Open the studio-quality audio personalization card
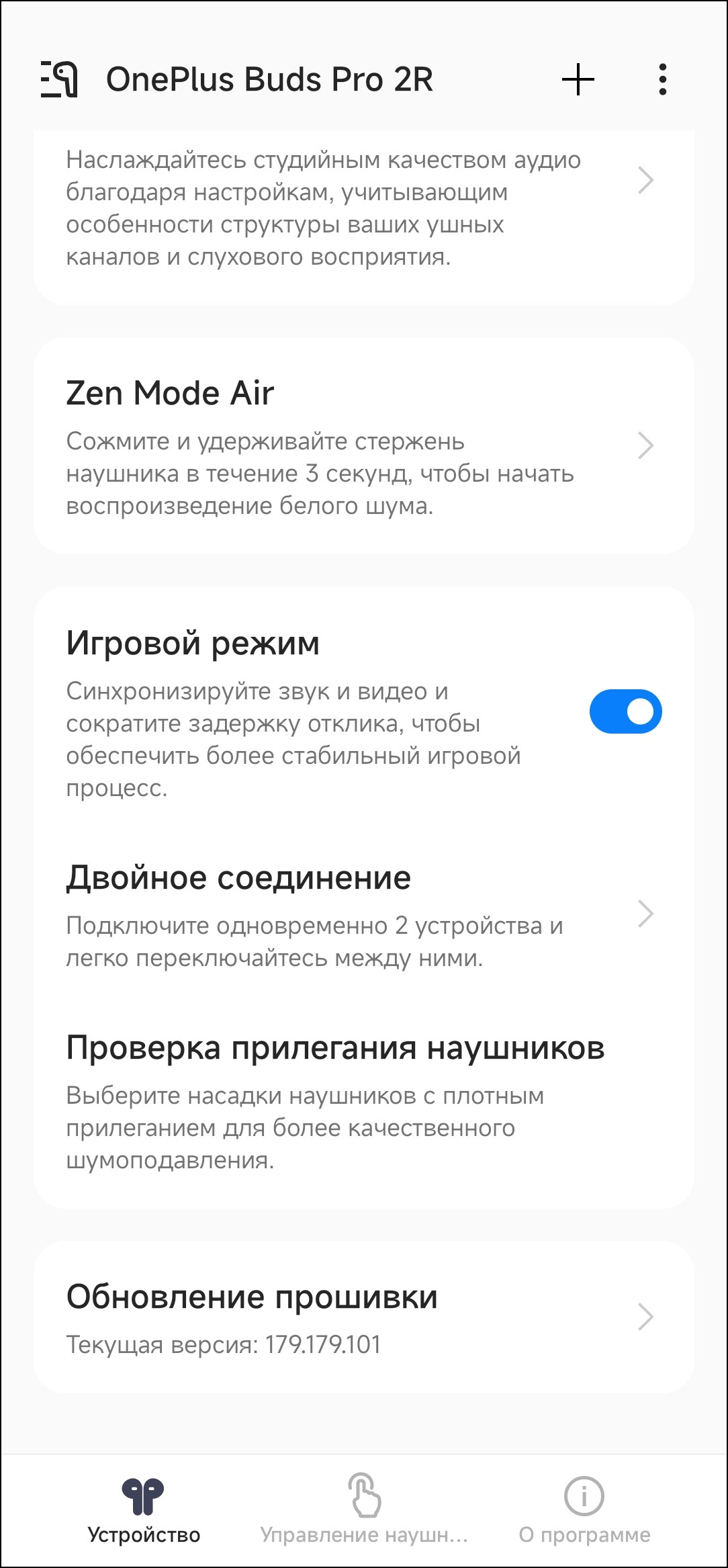This screenshot has height=1568, width=728. [363, 208]
